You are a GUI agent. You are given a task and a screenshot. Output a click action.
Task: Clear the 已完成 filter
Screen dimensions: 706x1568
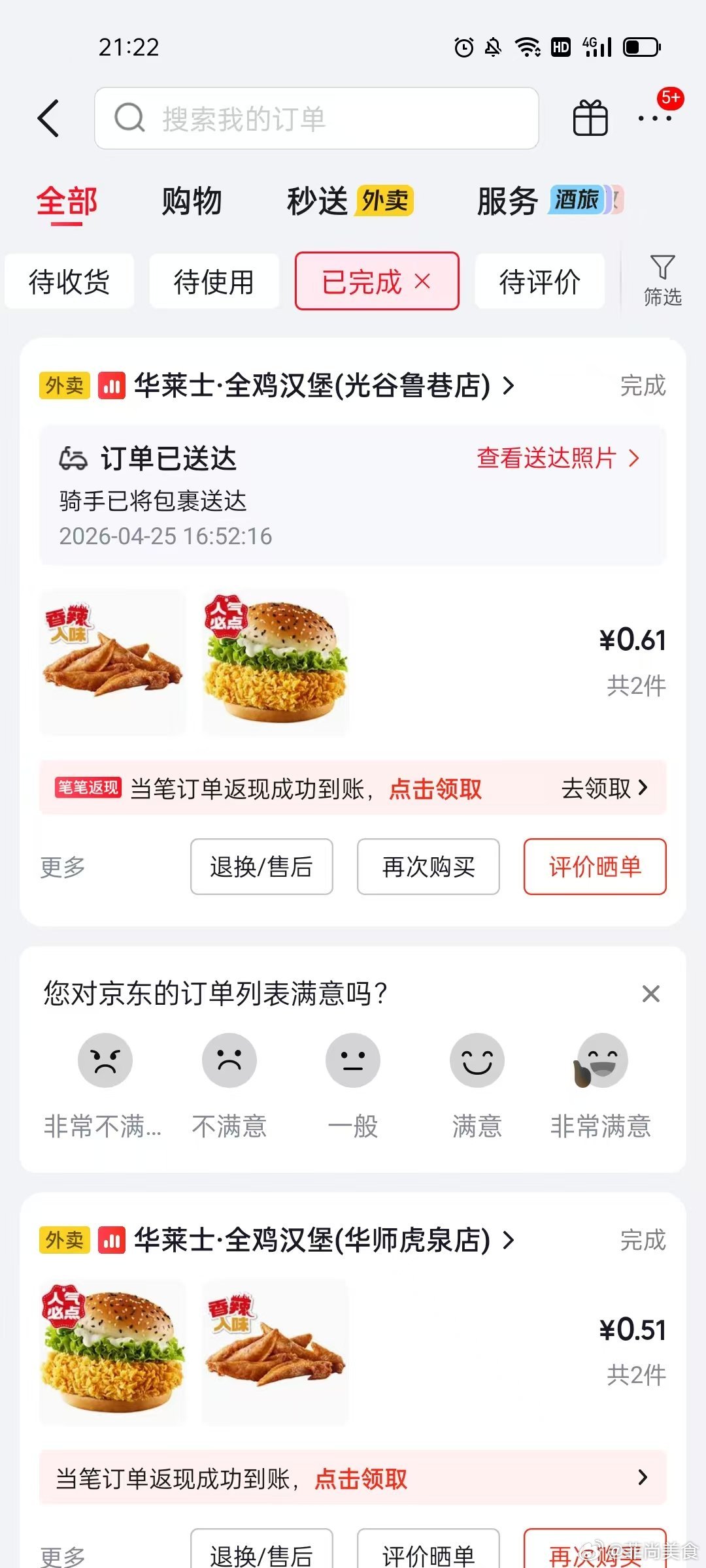[424, 282]
